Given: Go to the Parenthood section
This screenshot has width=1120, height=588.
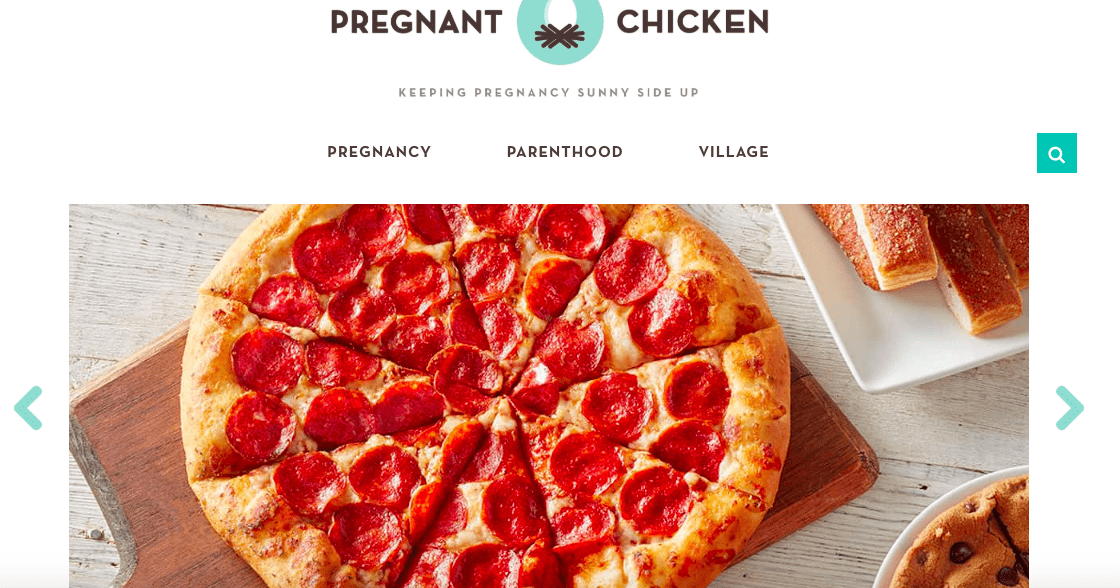Looking at the screenshot, I should 564,152.
